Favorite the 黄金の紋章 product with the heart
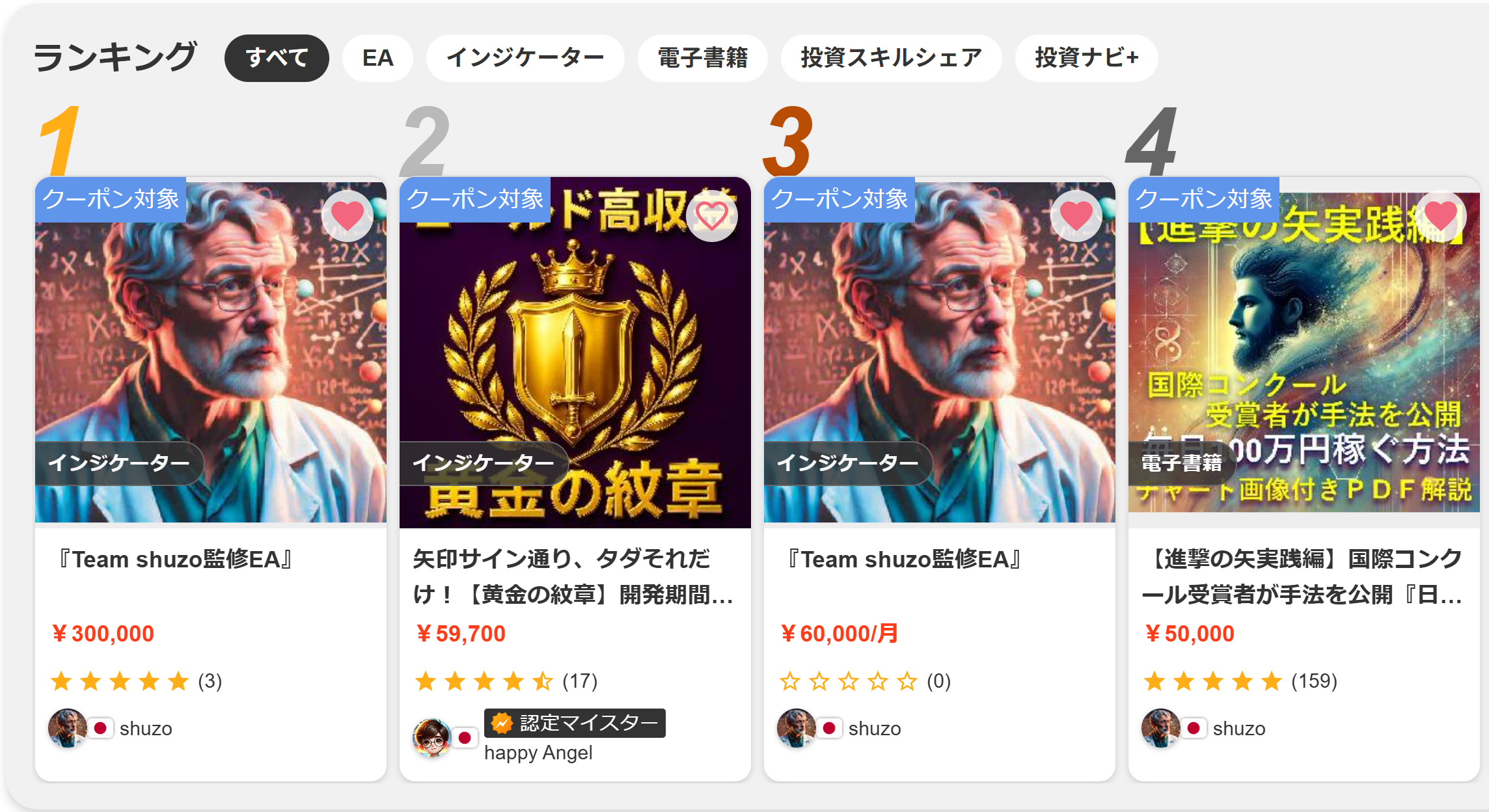The width and height of the screenshot is (1489, 812). pos(711,216)
